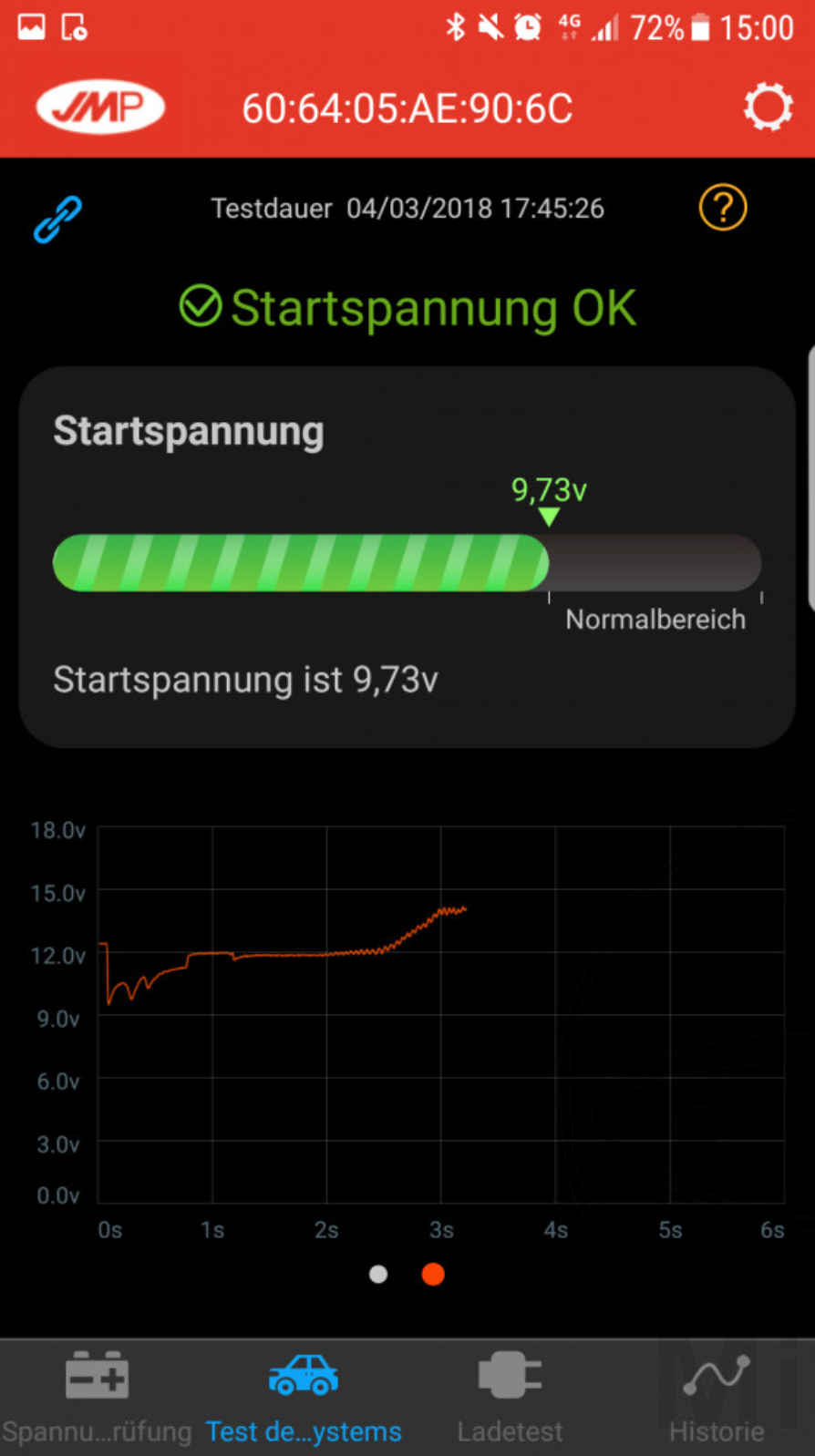
Task: Tap the blue link connection icon
Action: [57, 220]
